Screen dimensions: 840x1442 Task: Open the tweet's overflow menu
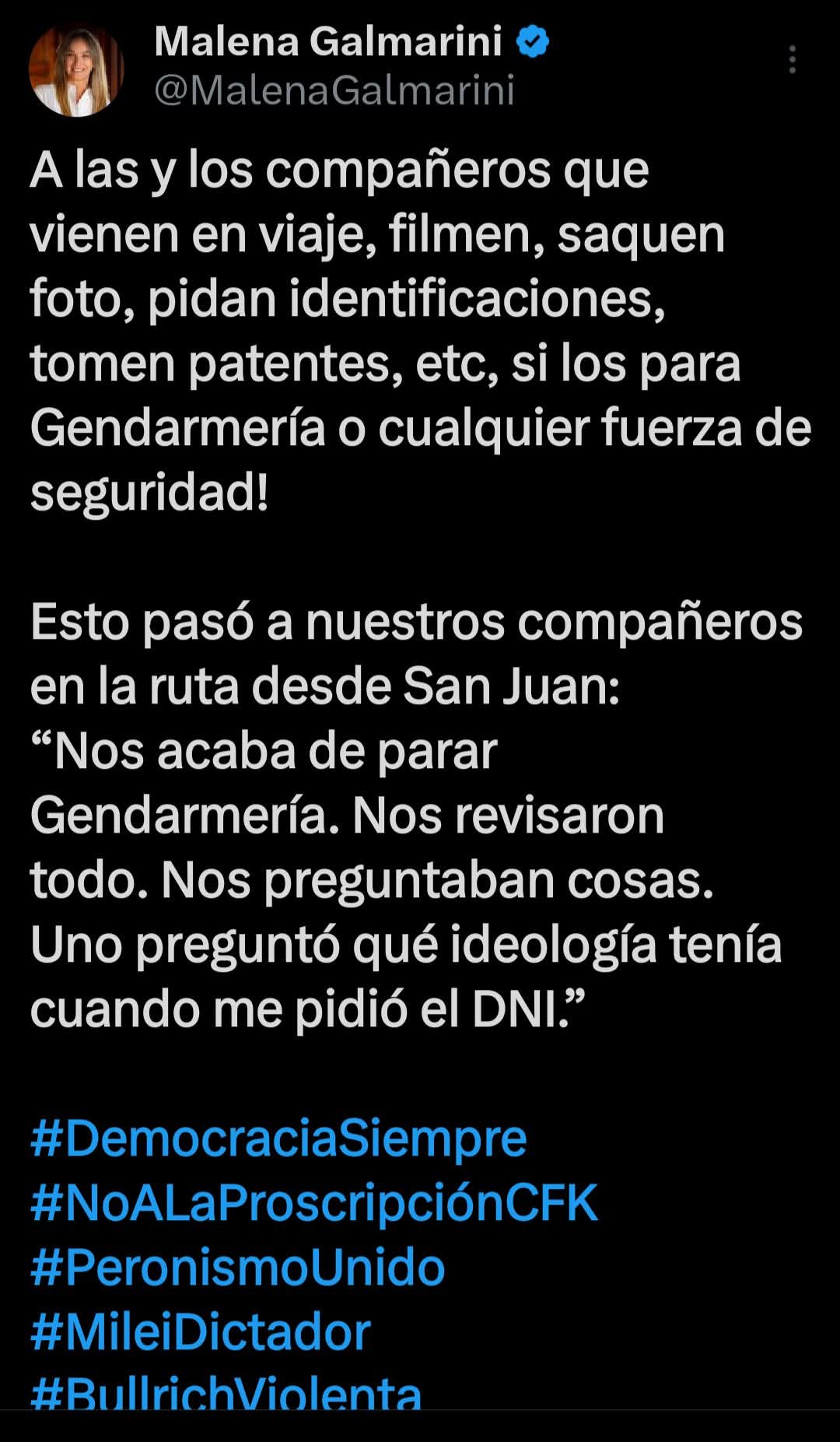(792, 60)
